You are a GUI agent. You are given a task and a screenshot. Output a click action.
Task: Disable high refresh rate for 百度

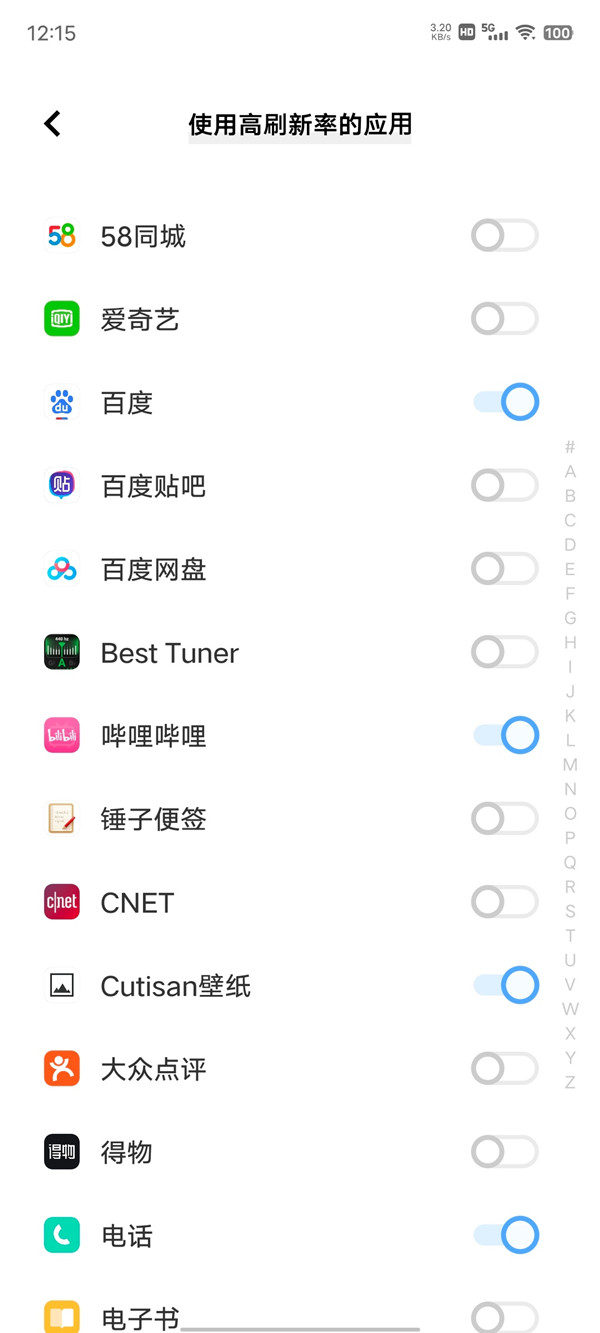click(505, 403)
